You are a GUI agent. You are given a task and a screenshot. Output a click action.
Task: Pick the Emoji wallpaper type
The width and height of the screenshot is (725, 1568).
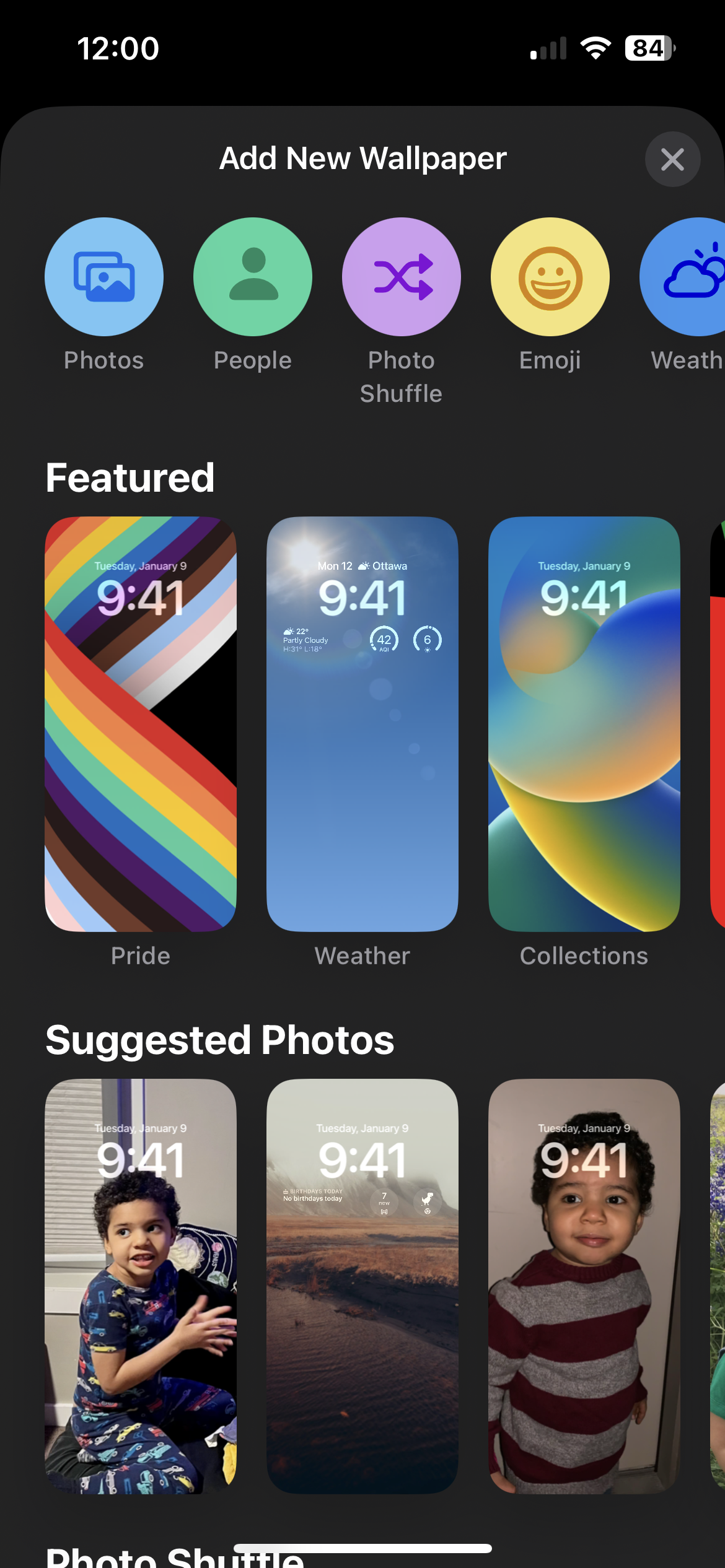pos(550,277)
